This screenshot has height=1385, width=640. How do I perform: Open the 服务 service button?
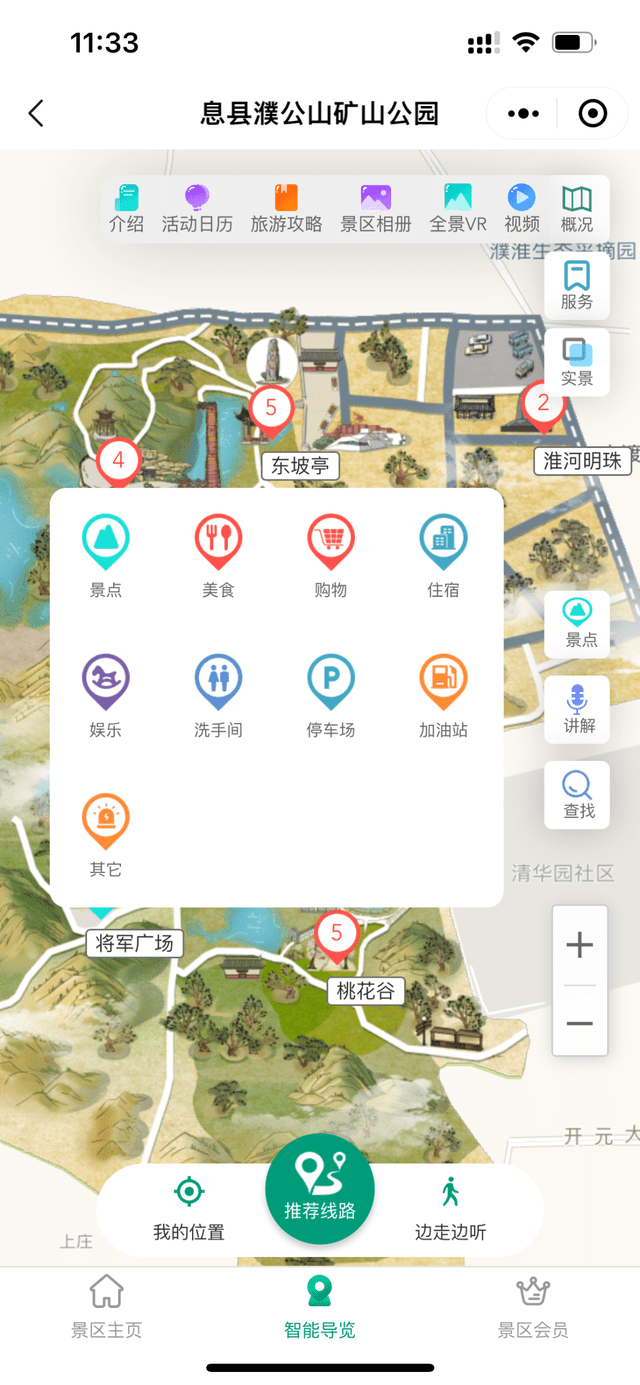point(577,286)
